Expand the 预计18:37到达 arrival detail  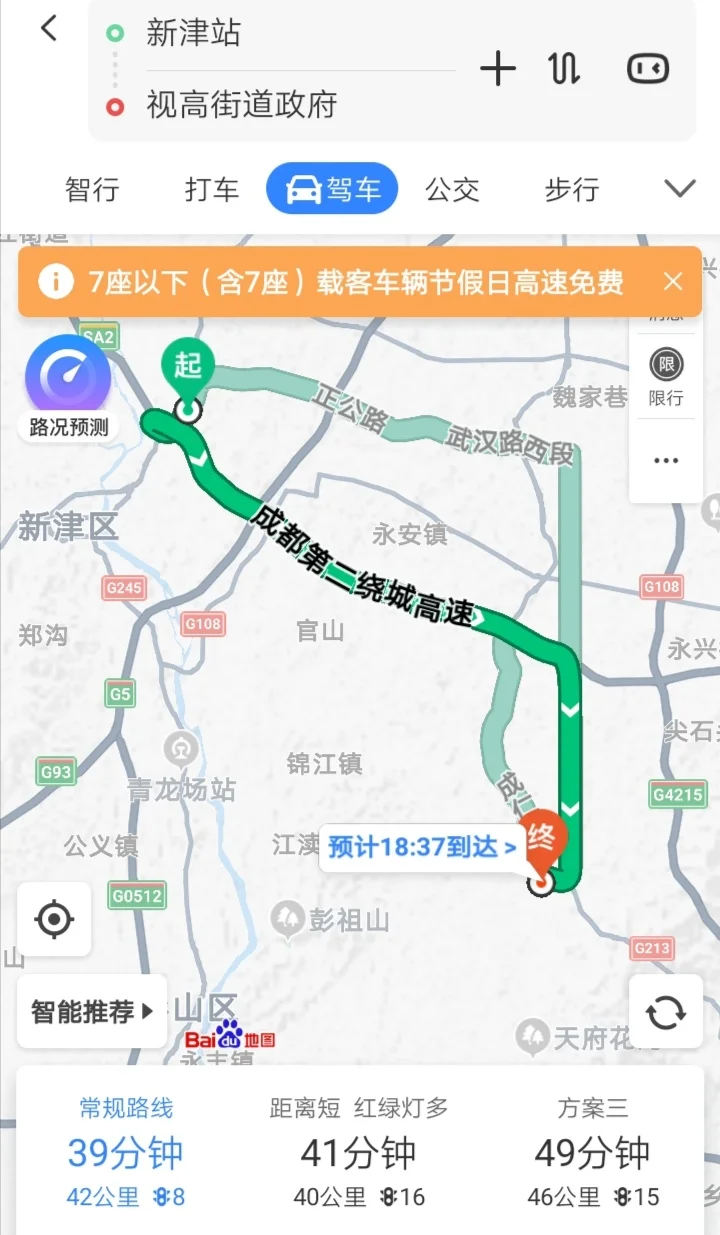(x=420, y=847)
